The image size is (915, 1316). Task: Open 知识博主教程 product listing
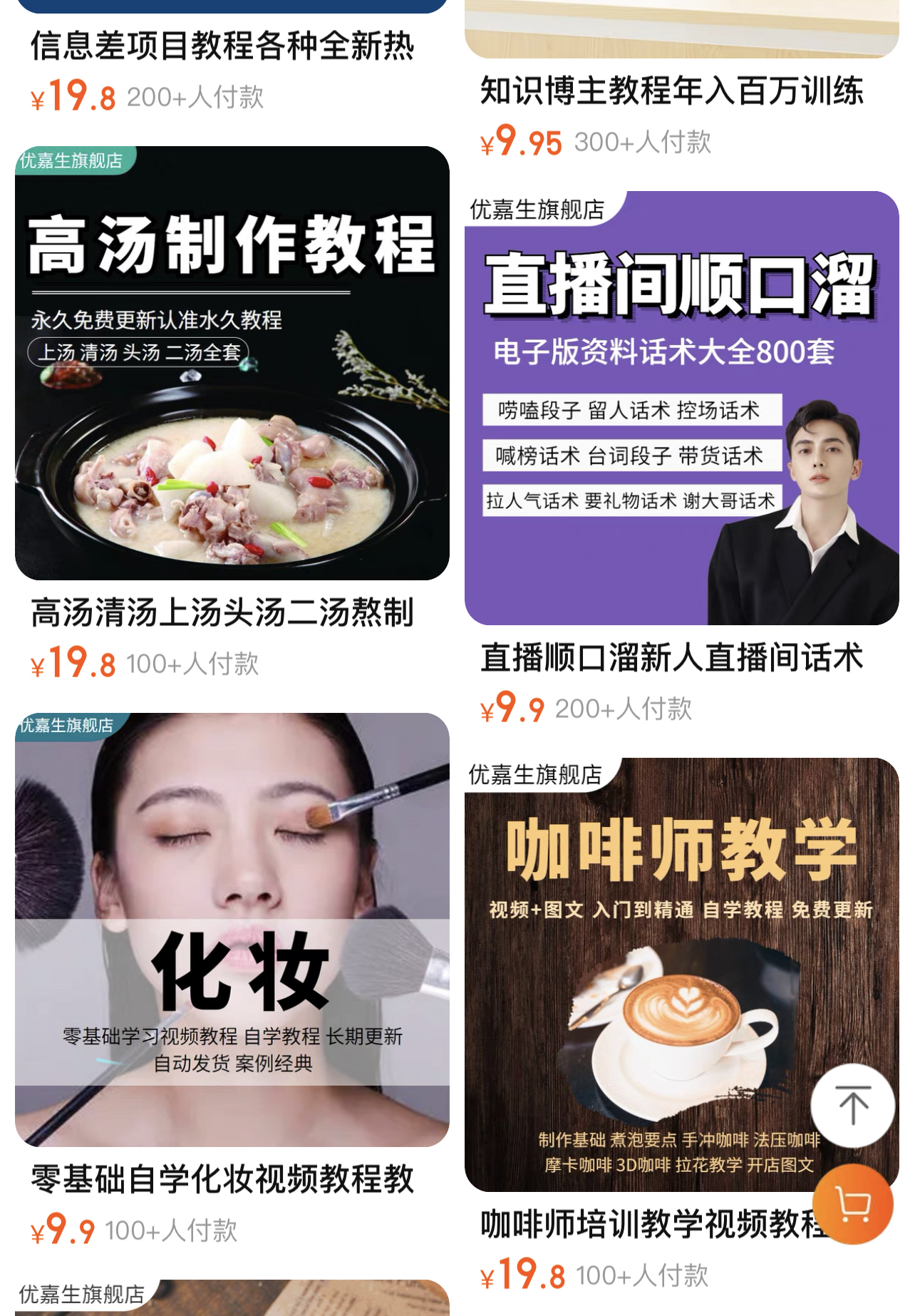[x=671, y=91]
